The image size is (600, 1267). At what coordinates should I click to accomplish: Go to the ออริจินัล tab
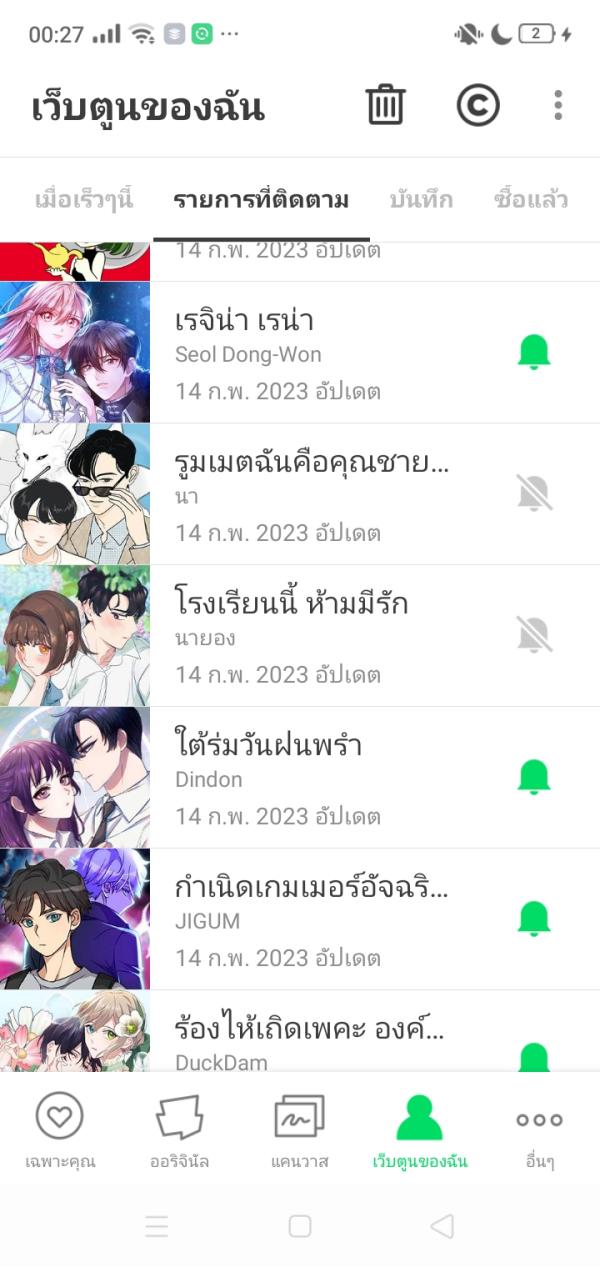point(180,1130)
